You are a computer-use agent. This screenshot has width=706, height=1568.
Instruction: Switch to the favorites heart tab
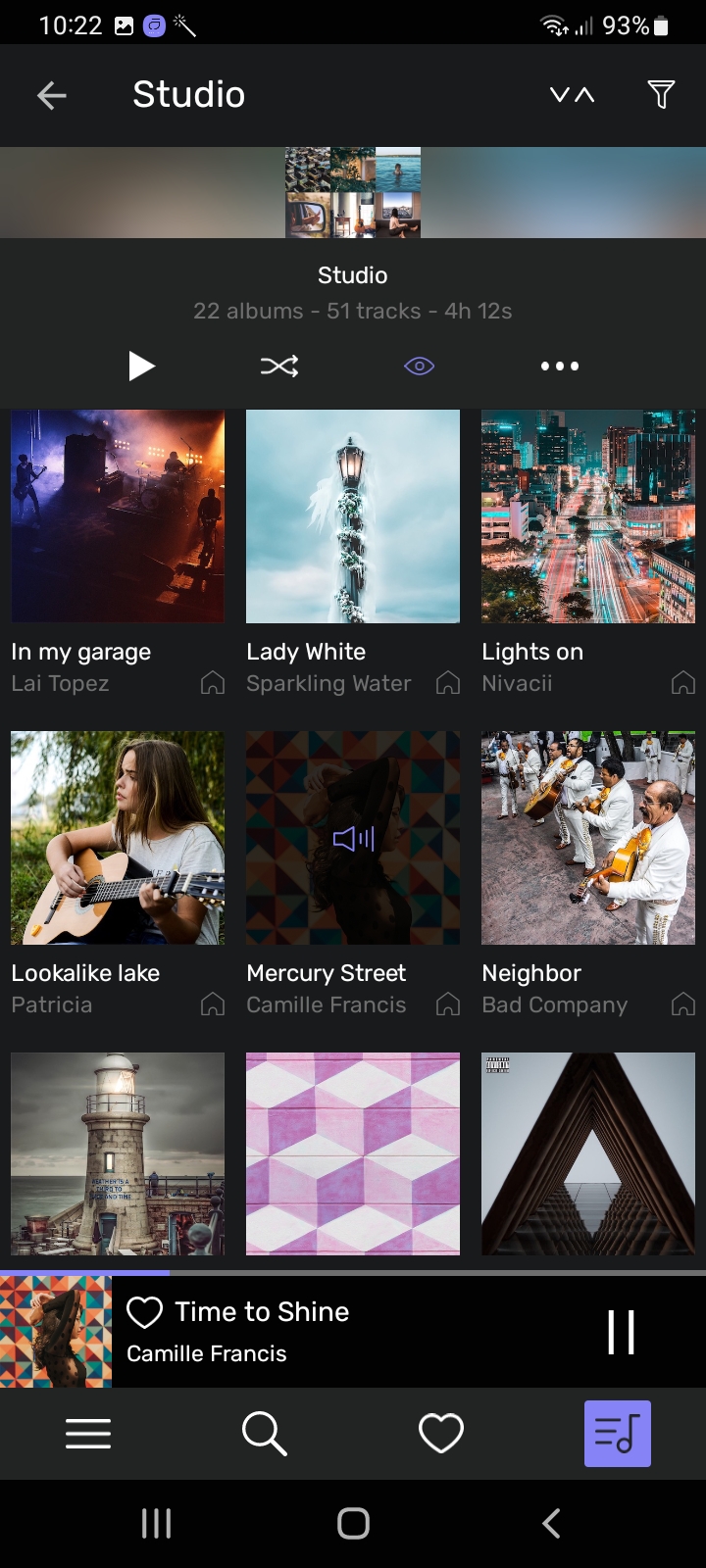[441, 1434]
